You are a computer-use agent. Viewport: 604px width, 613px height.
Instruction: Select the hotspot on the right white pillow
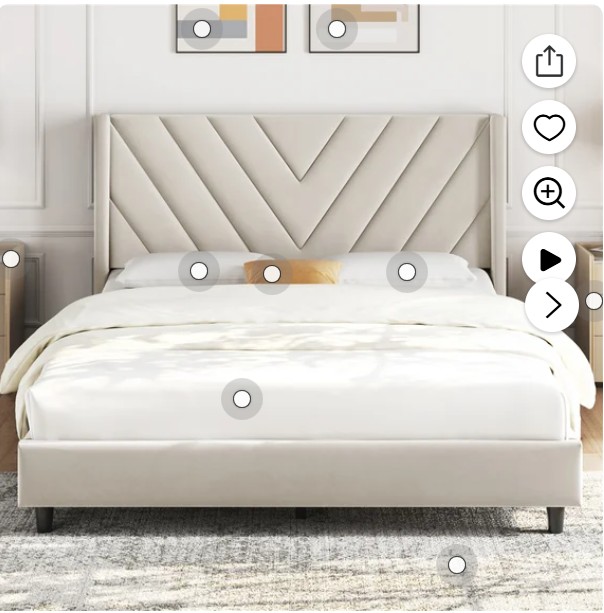pos(407,271)
